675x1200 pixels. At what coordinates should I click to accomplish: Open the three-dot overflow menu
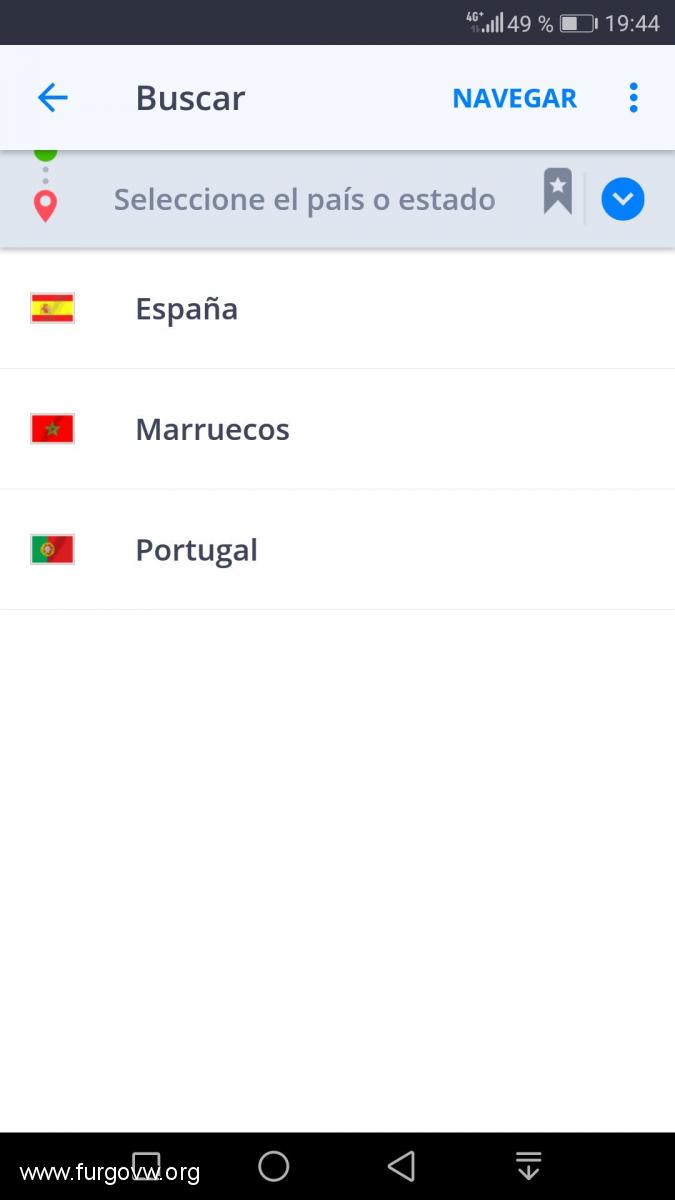point(633,97)
